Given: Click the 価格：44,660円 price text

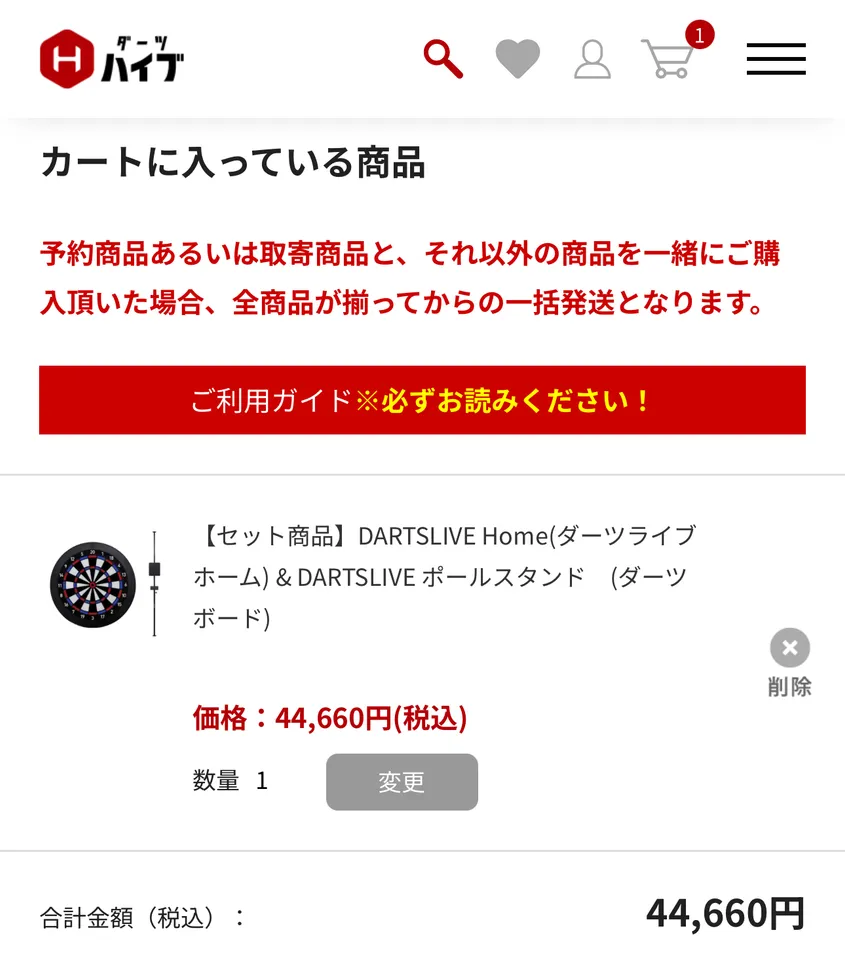Looking at the screenshot, I should (x=329, y=717).
